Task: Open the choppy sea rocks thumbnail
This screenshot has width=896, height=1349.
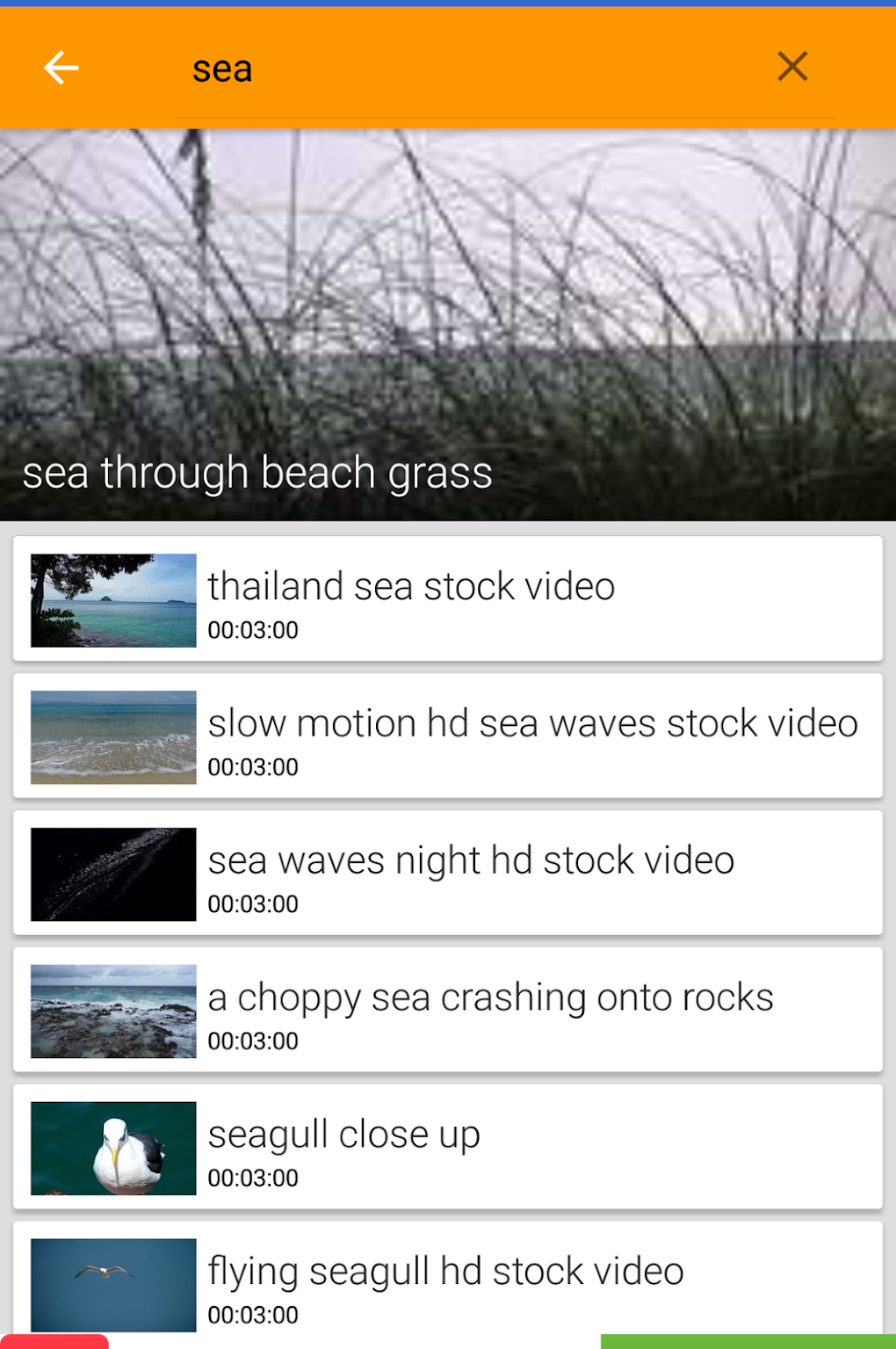Action: [x=112, y=1011]
